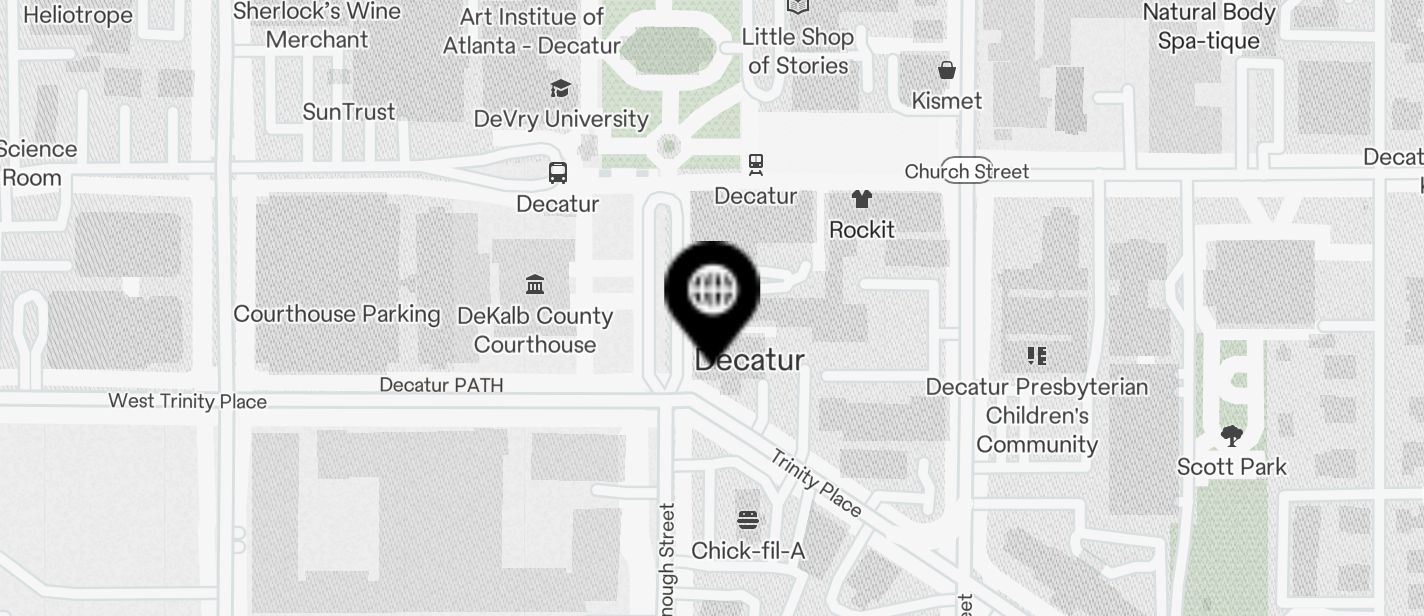Image resolution: width=1424 pixels, height=616 pixels.
Task: Select the Chick-fil-A restaurant marker
Action: click(x=748, y=520)
